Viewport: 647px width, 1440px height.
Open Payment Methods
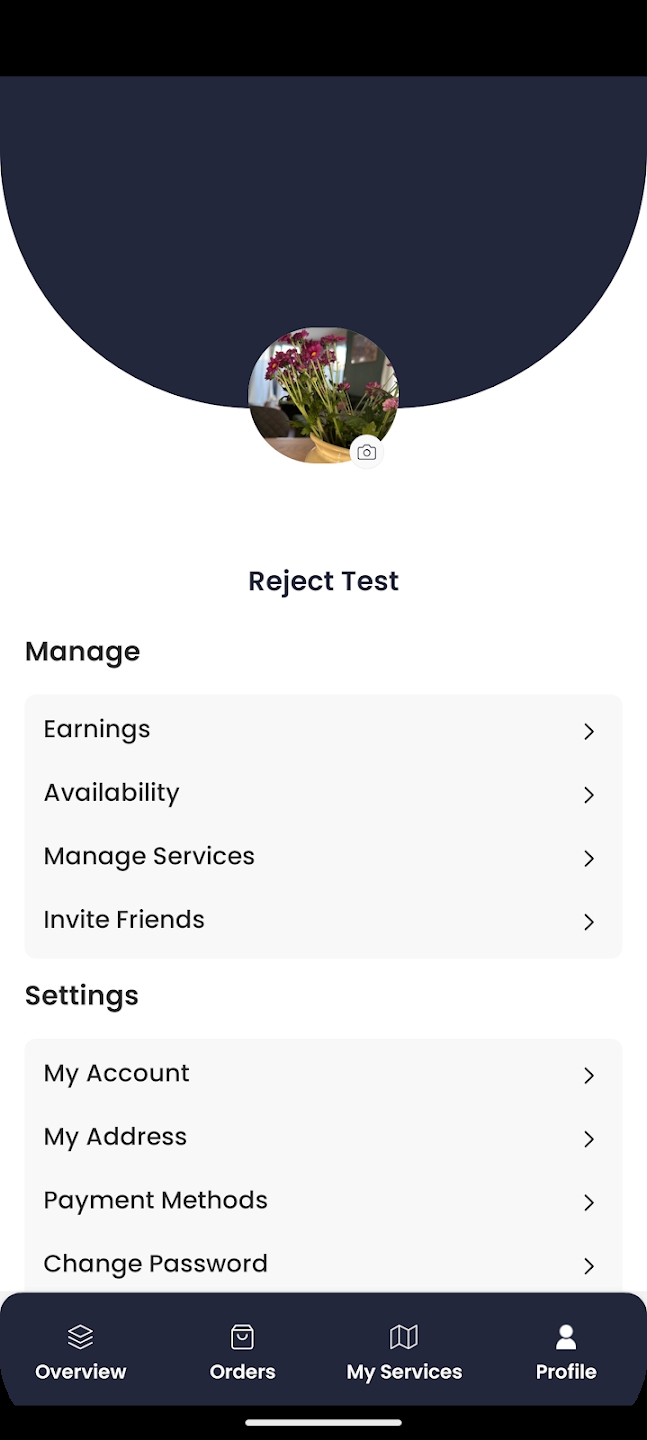point(322,1201)
